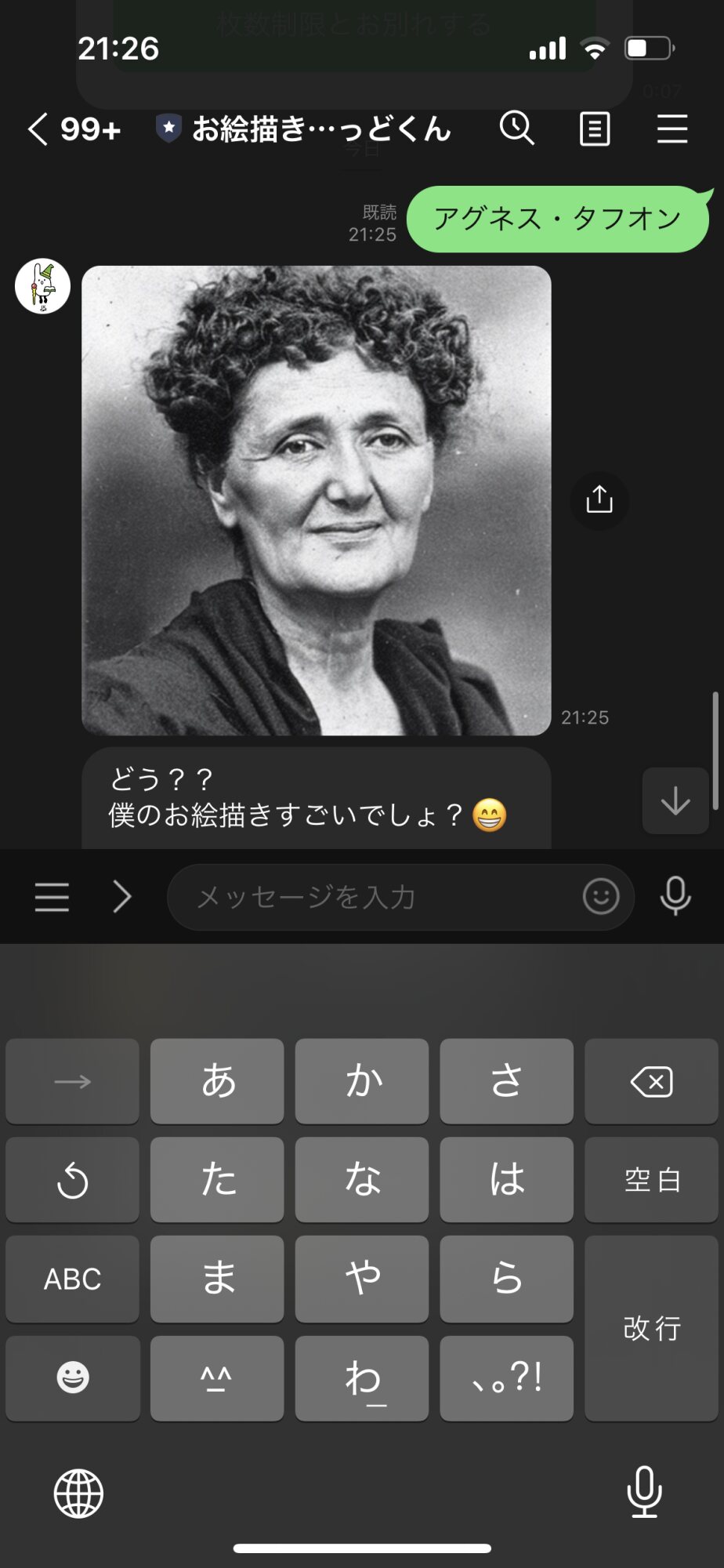Screen dimensions: 724x1568
Task: Open the generated portrait image
Action: pos(317,500)
